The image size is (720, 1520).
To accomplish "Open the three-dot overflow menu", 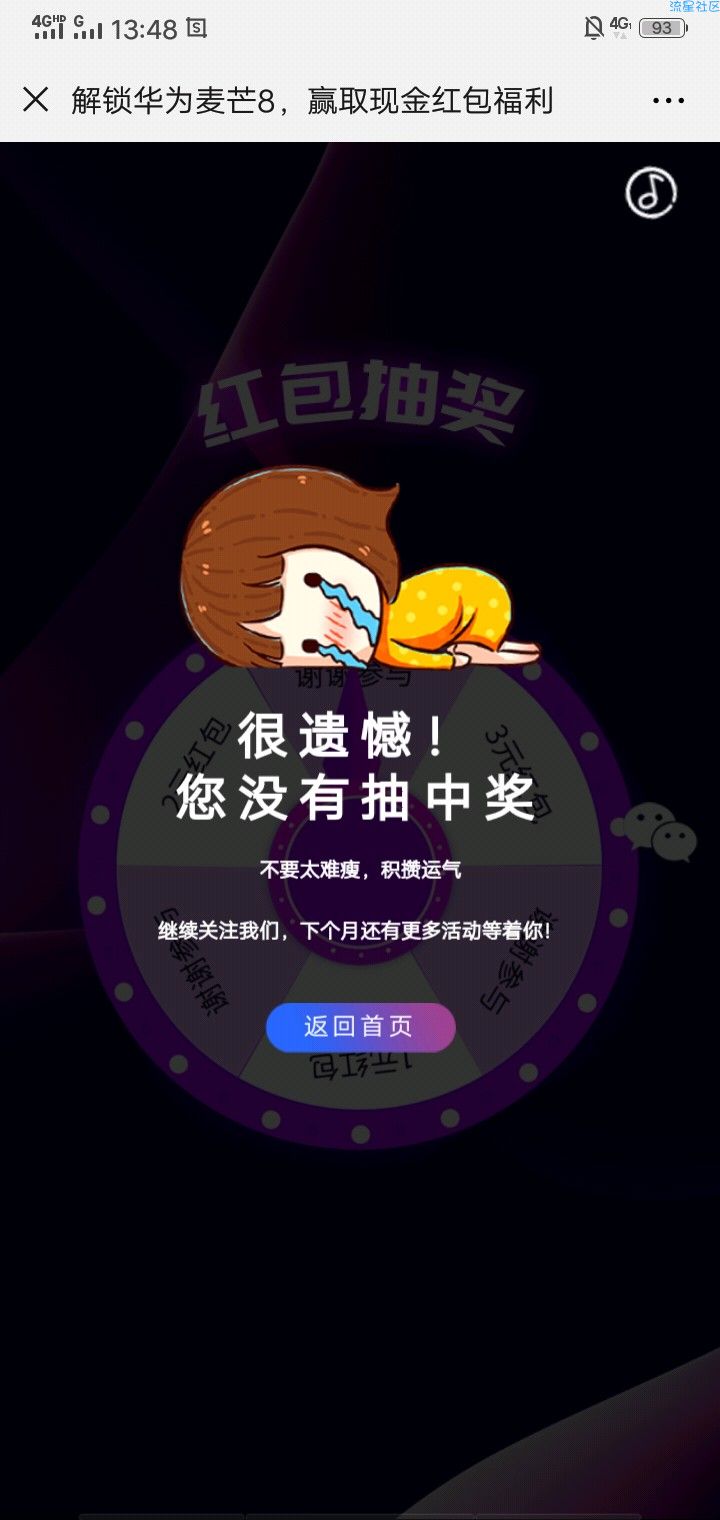I will pos(668,101).
